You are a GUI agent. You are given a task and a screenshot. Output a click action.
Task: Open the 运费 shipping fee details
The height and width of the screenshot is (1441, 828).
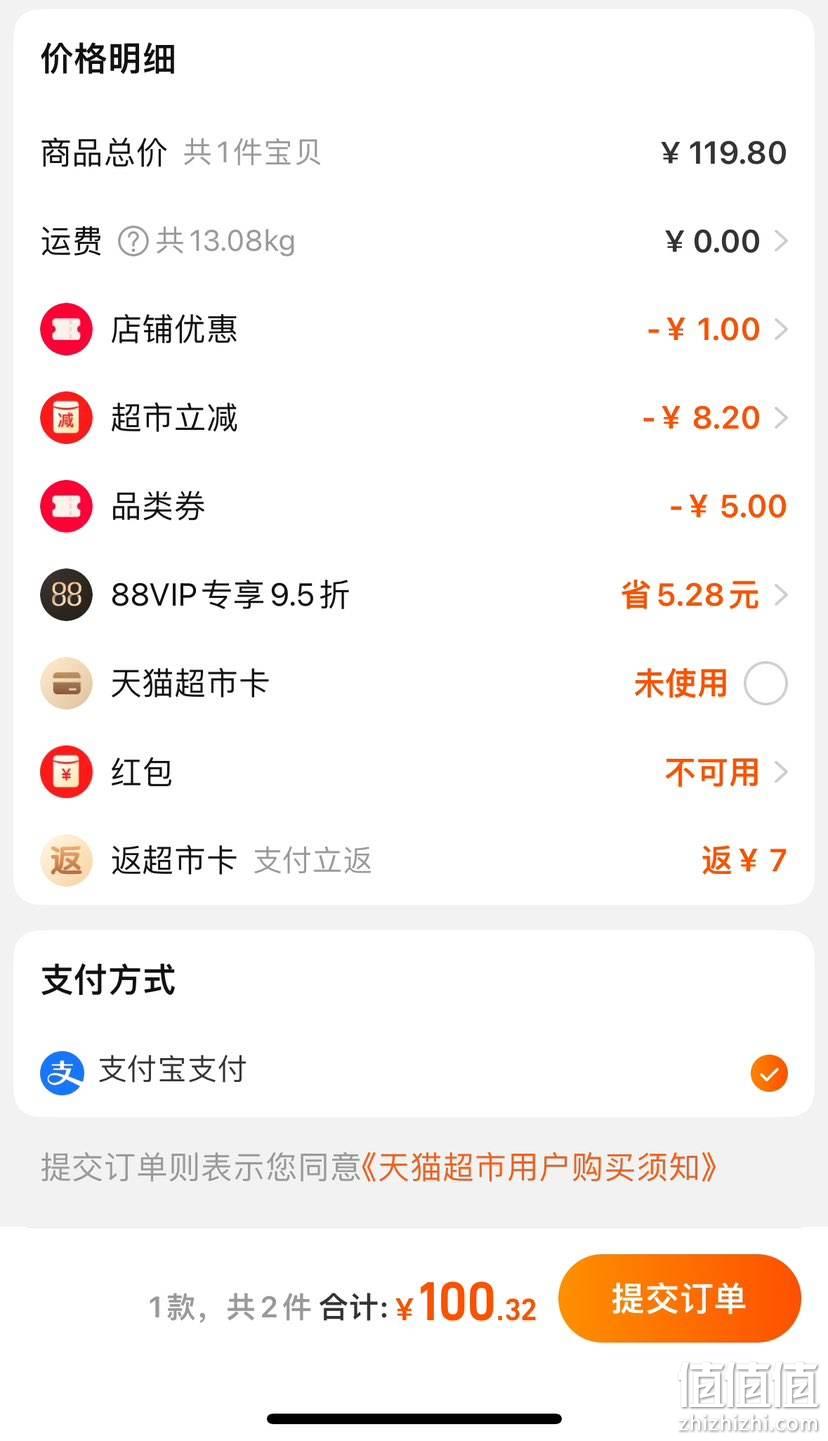tap(414, 241)
